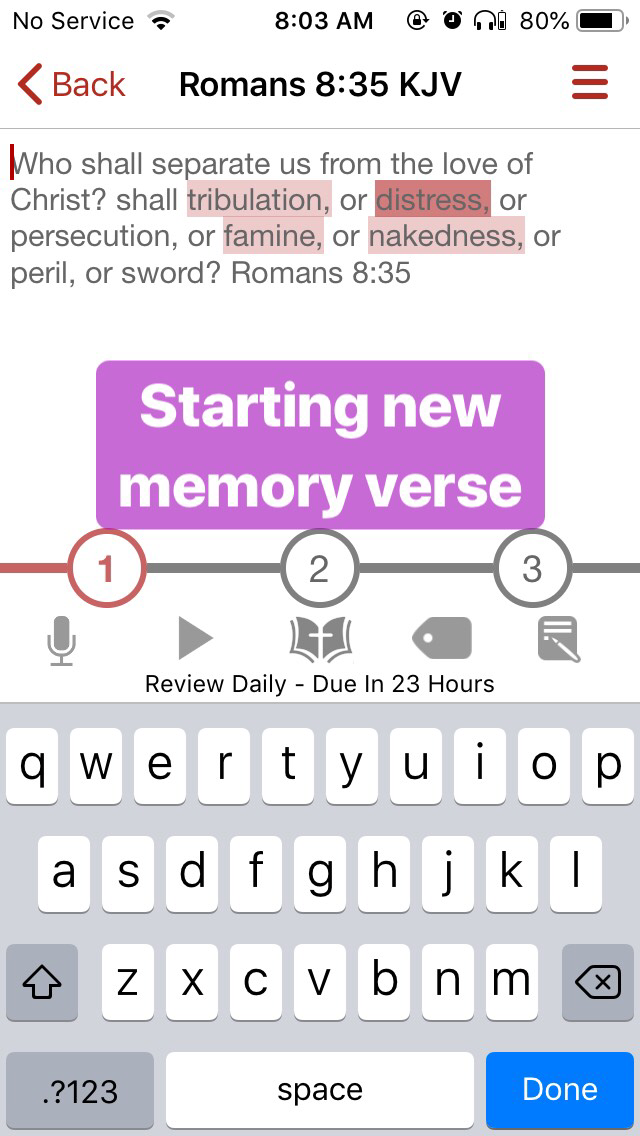Tap the backspace key
The width and height of the screenshot is (640, 1136).
[598, 983]
